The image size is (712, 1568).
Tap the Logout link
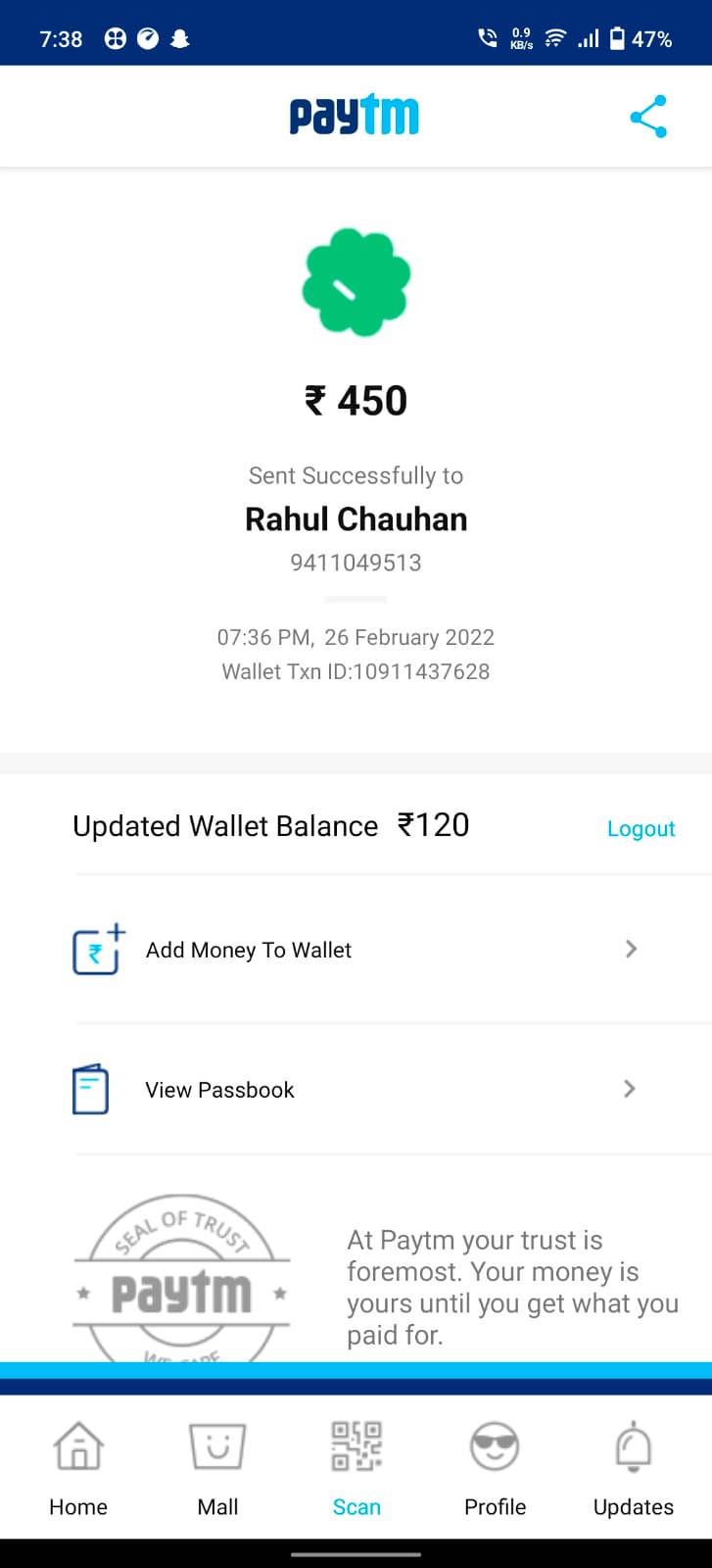(641, 828)
